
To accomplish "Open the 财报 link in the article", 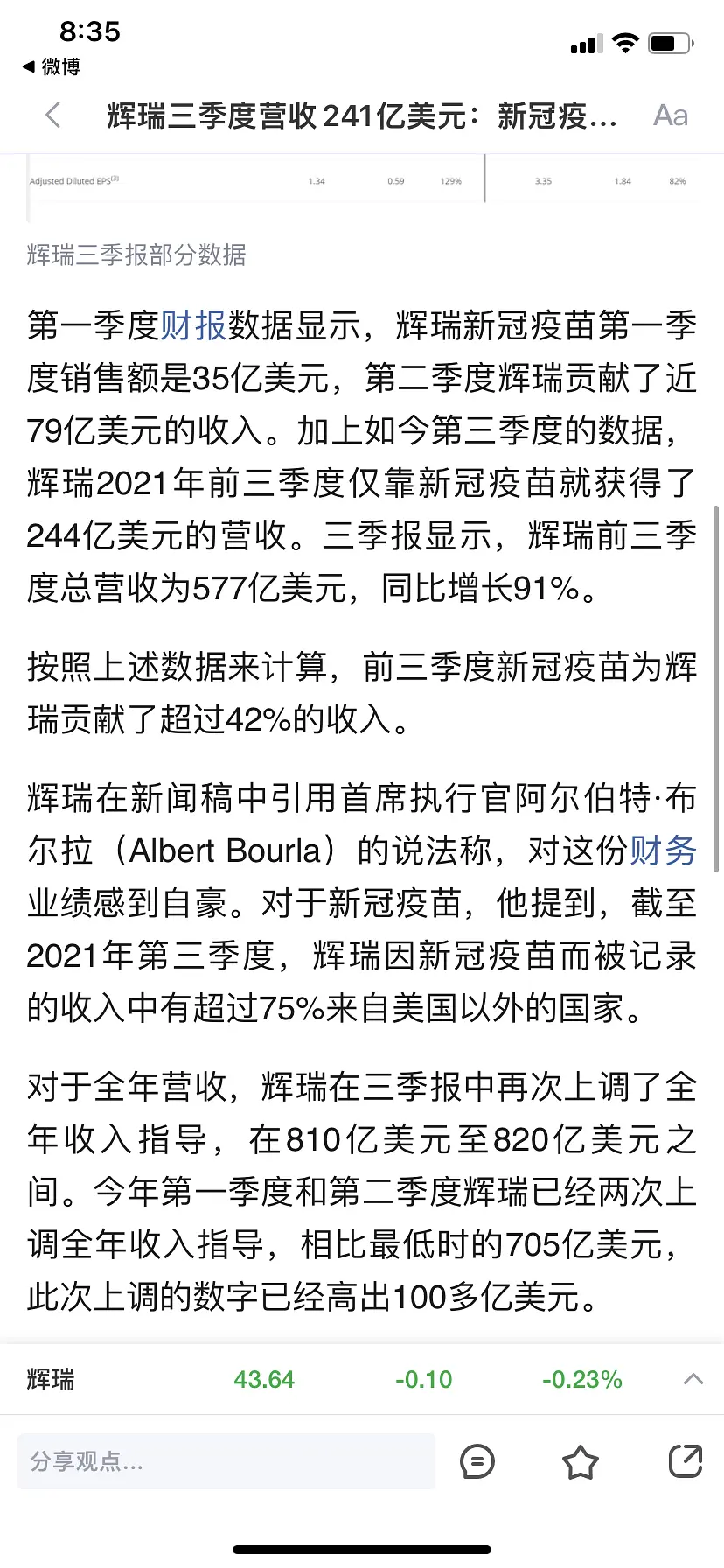I will (193, 325).
